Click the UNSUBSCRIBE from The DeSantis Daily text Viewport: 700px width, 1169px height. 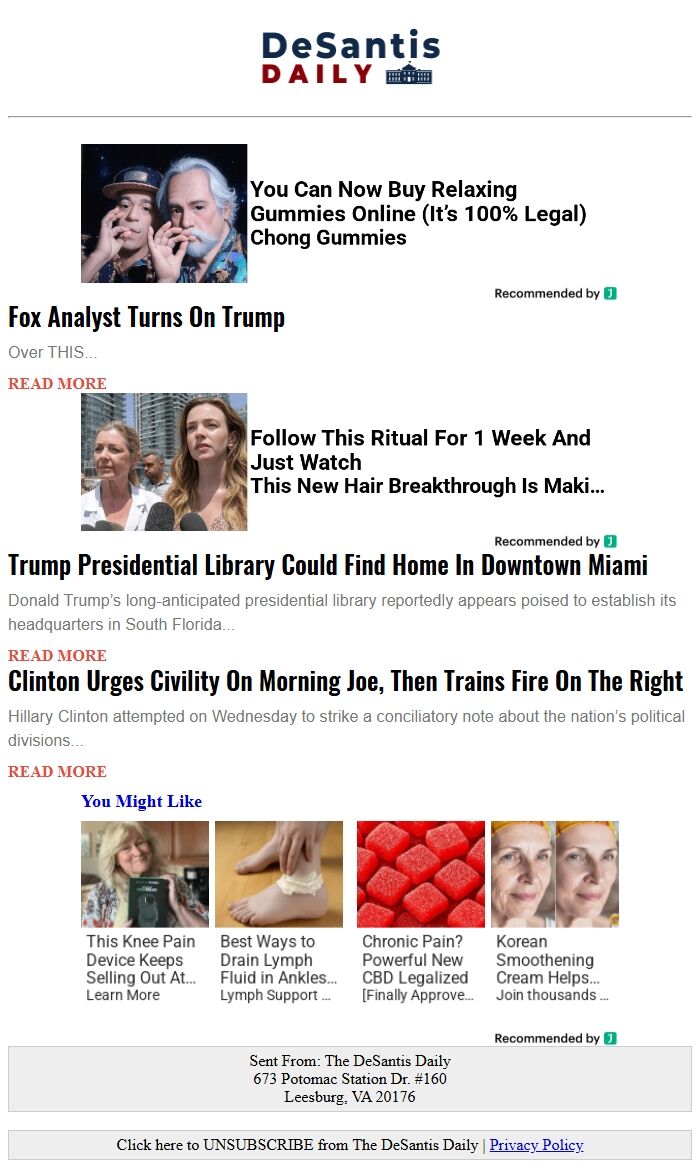coord(297,1144)
